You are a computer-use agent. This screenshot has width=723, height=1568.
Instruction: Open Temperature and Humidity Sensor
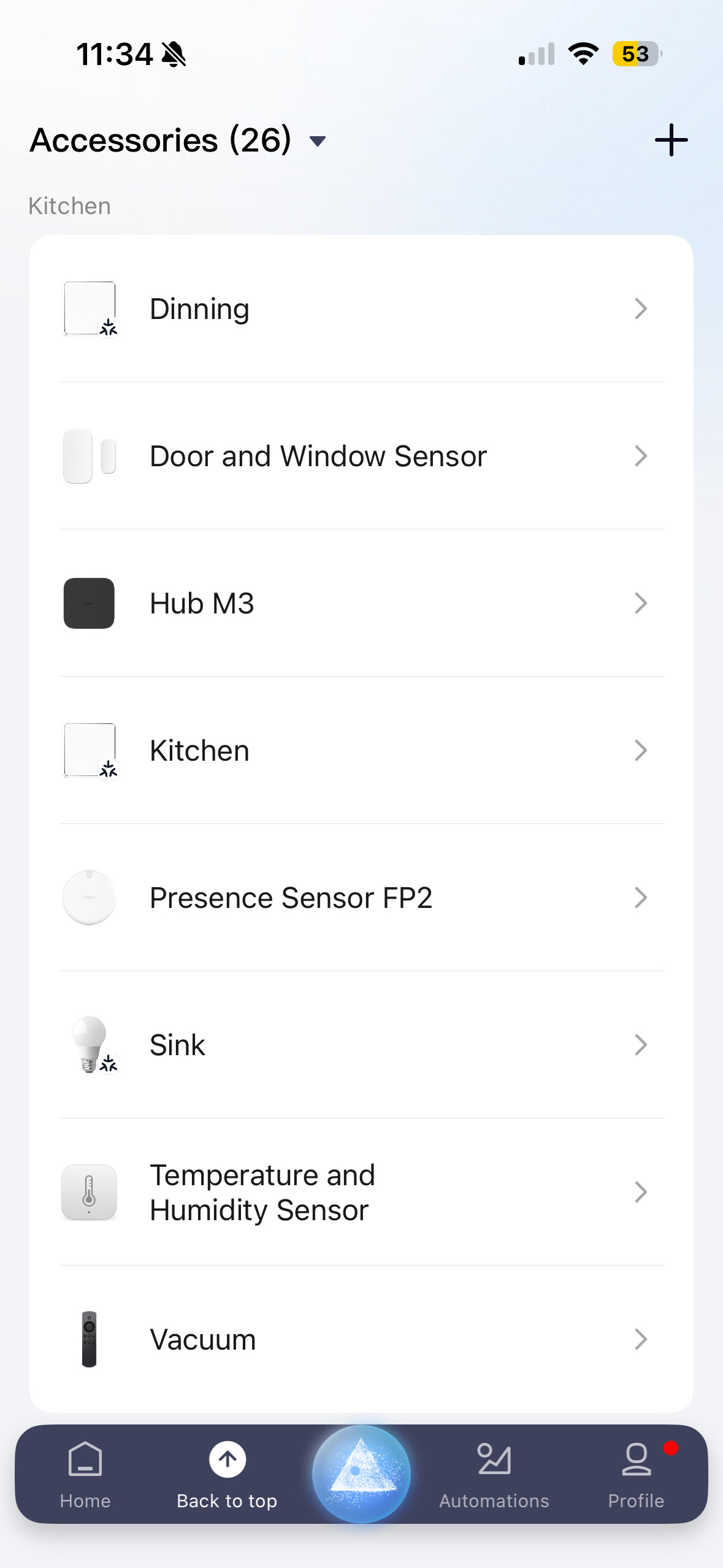click(x=361, y=1193)
